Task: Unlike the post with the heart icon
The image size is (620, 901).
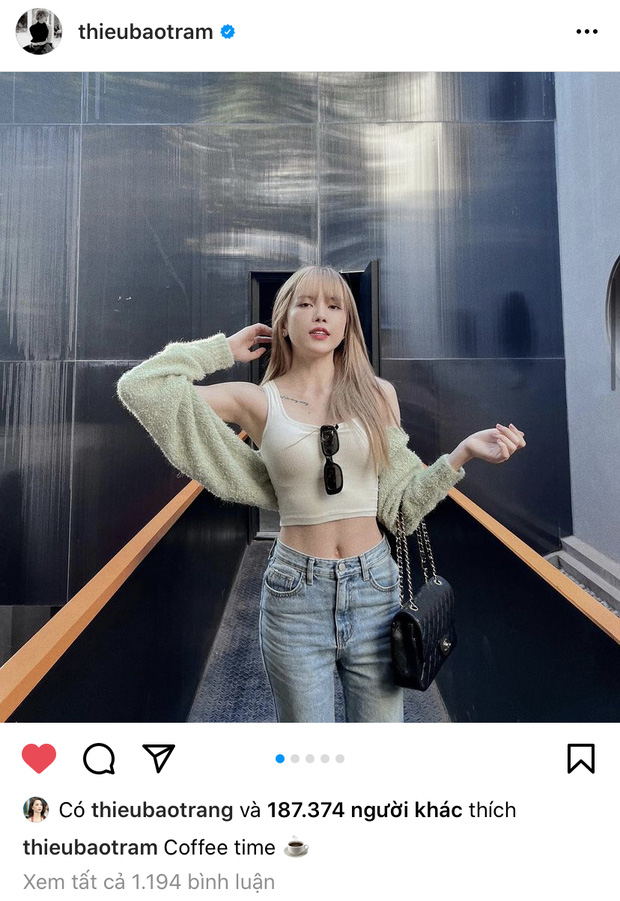Action: tap(39, 759)
